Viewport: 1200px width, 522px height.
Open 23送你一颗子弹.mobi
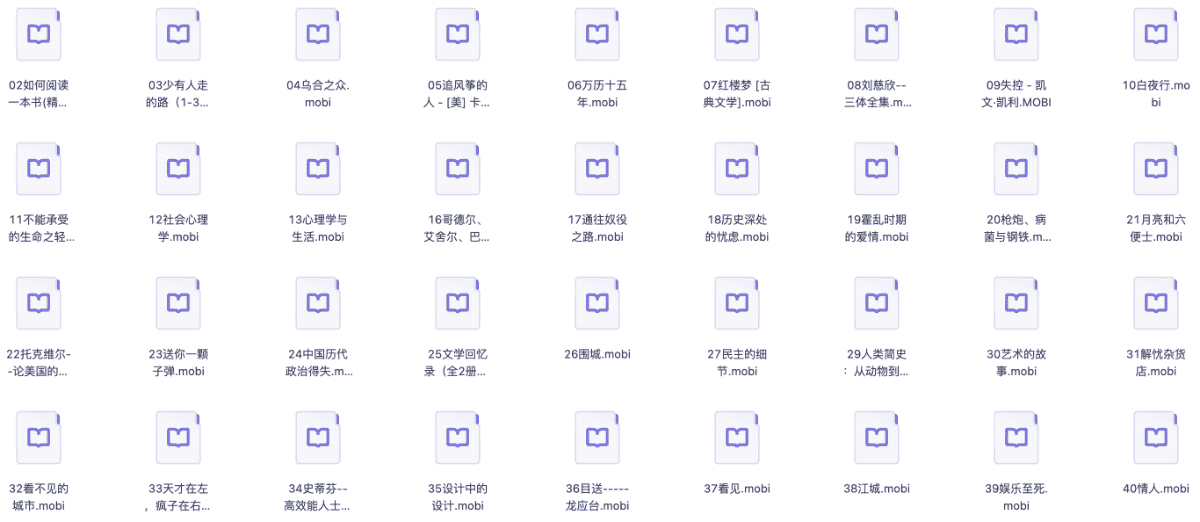178,304
